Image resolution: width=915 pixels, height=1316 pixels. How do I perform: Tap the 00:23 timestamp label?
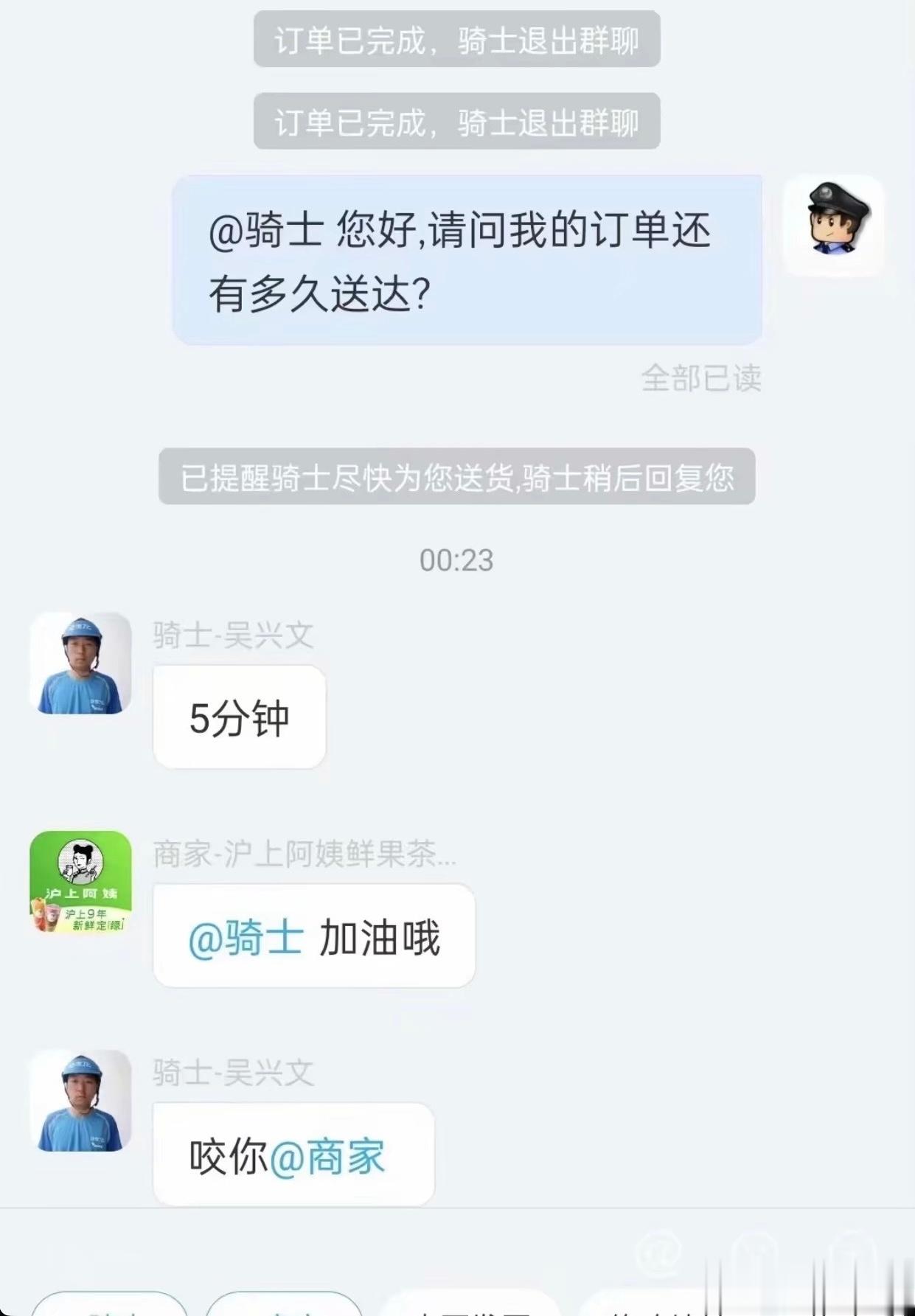click(x=457, y=560)
